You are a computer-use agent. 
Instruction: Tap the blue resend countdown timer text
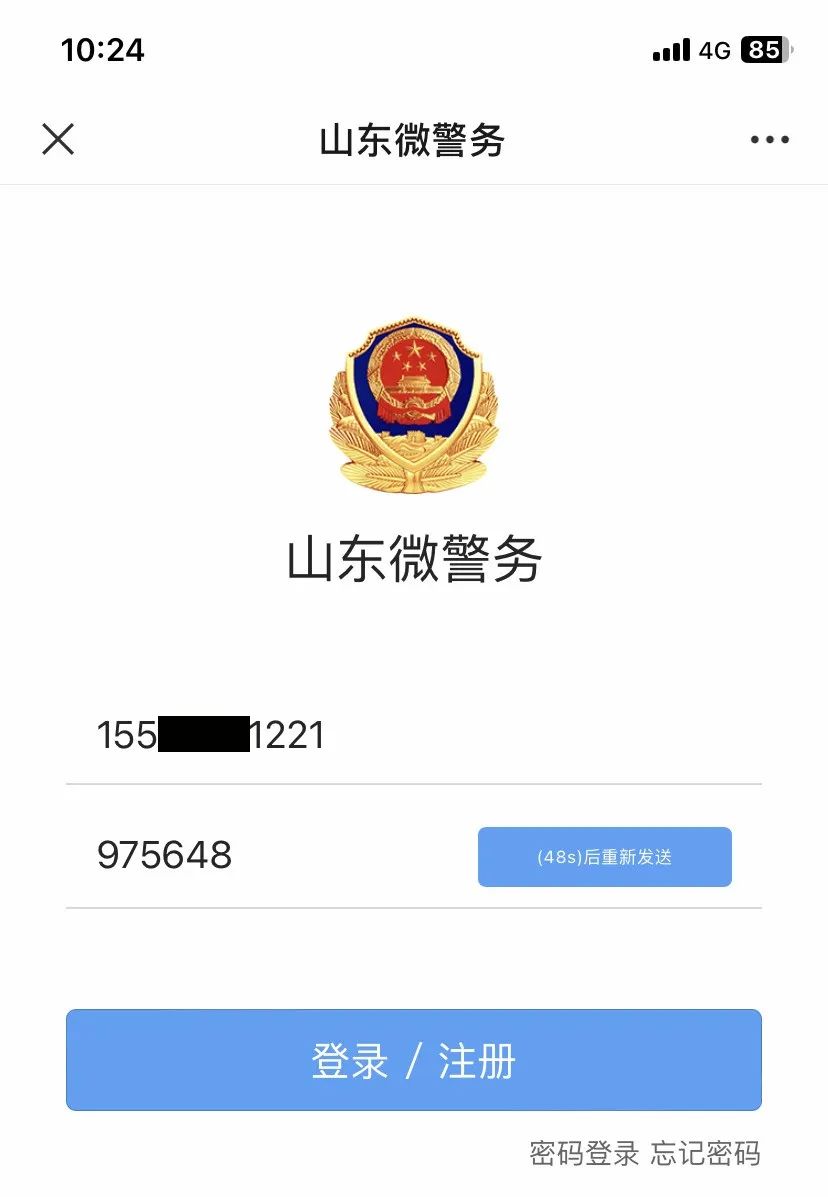tap(604, 856)
